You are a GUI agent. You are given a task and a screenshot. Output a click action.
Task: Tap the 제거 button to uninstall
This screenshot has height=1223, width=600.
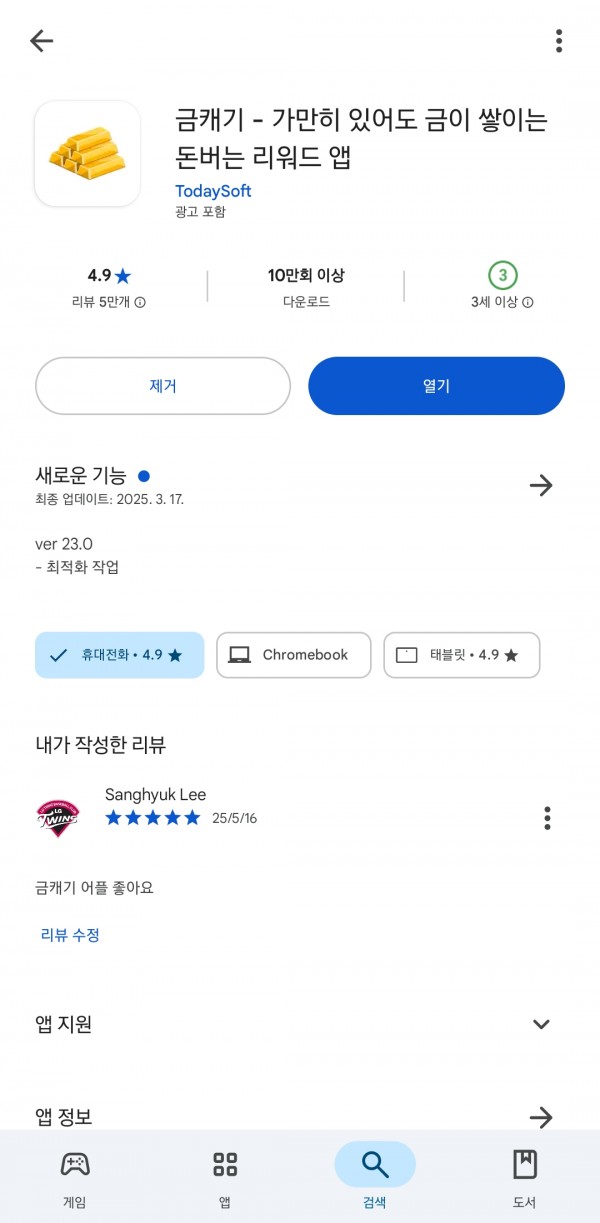point(163,386)
